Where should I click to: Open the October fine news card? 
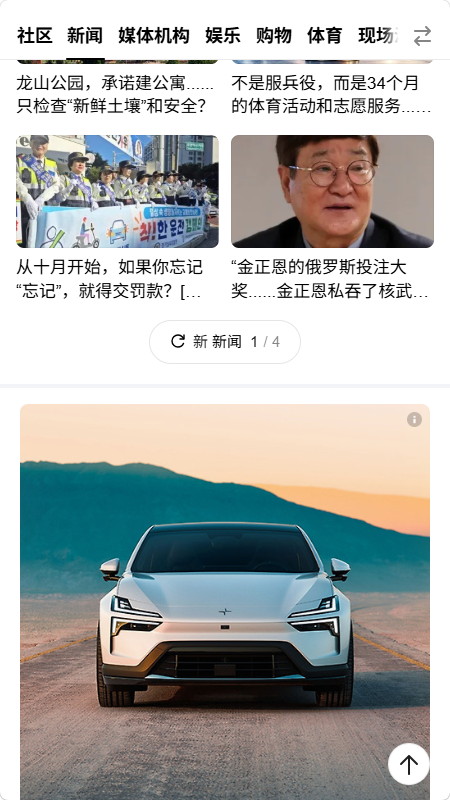pos(117,218)
